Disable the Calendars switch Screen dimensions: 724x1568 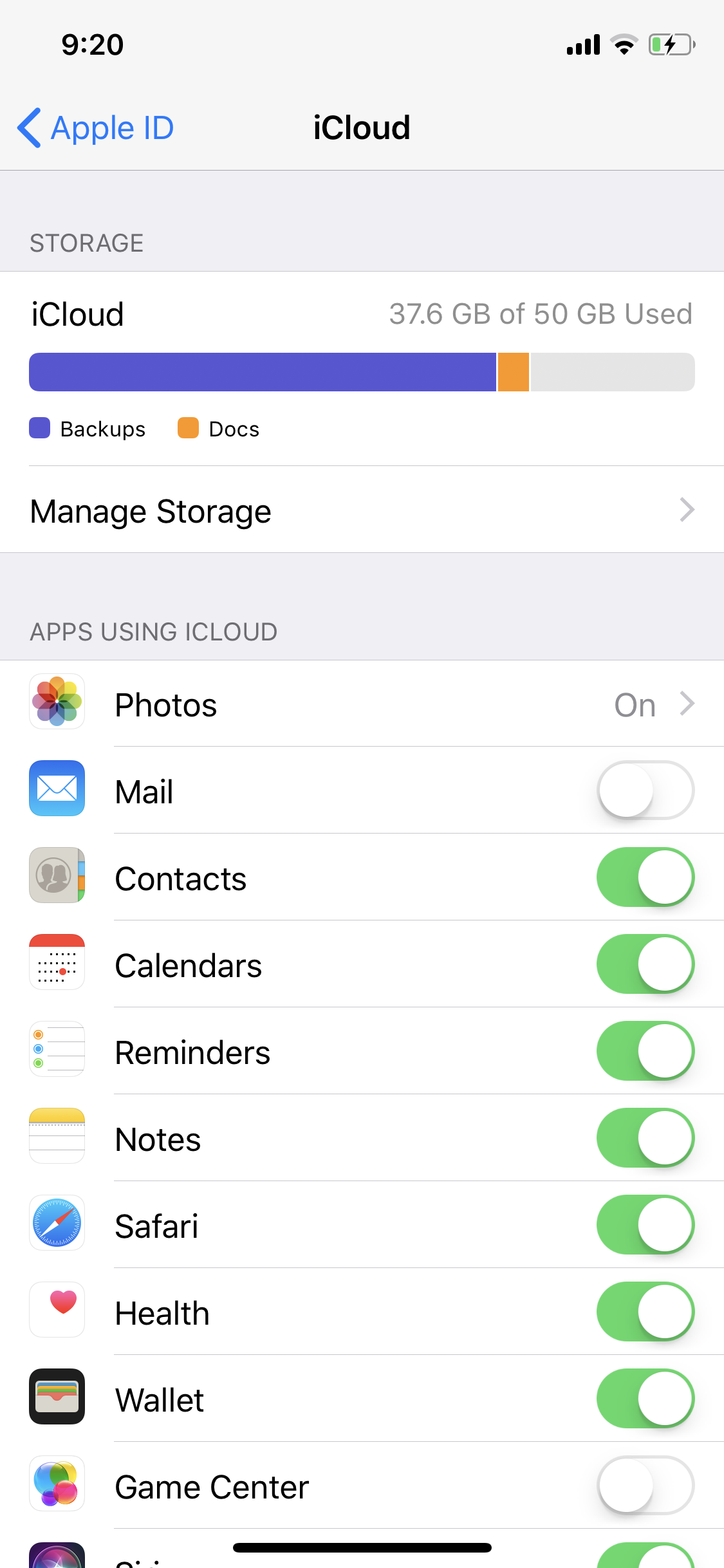(x=645, y=964)
